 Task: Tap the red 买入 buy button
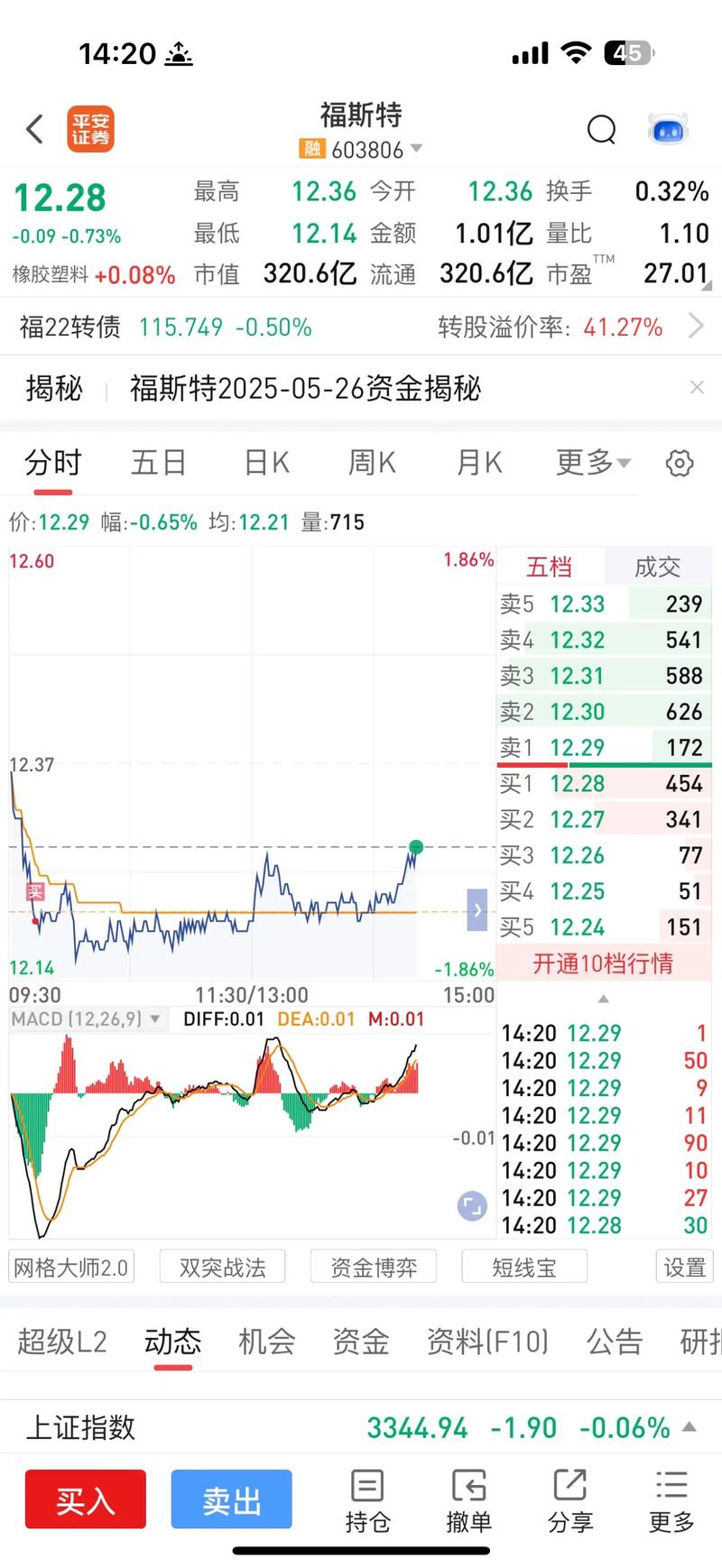tap(86, 1499)
